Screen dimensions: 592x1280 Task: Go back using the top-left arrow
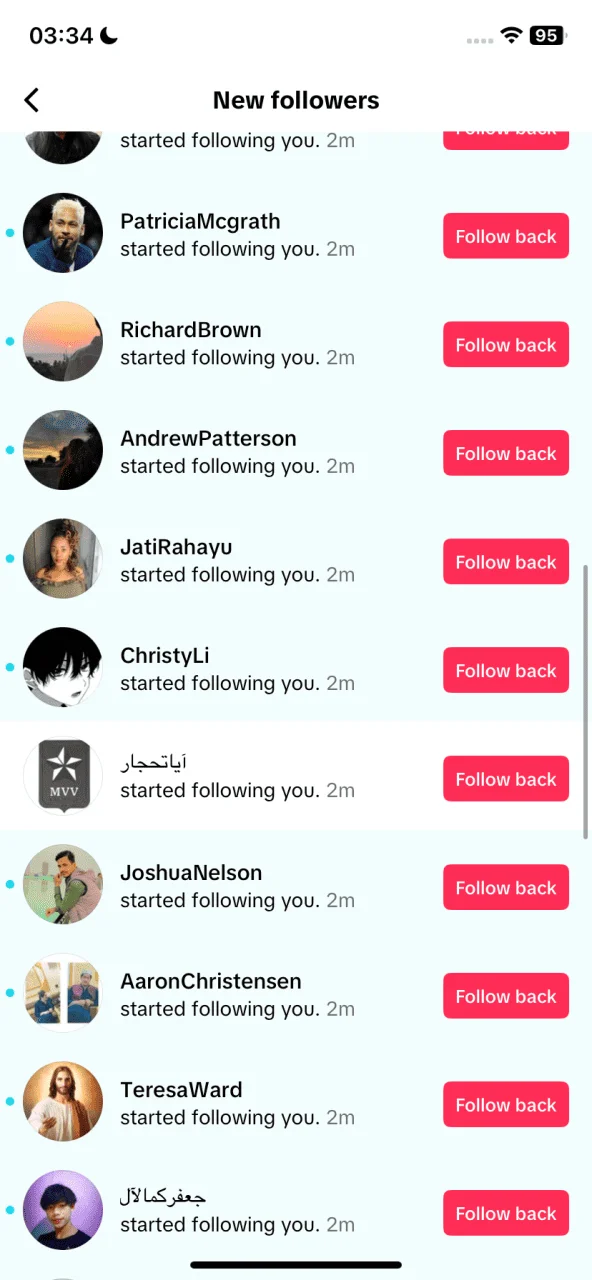click(32, 100)
